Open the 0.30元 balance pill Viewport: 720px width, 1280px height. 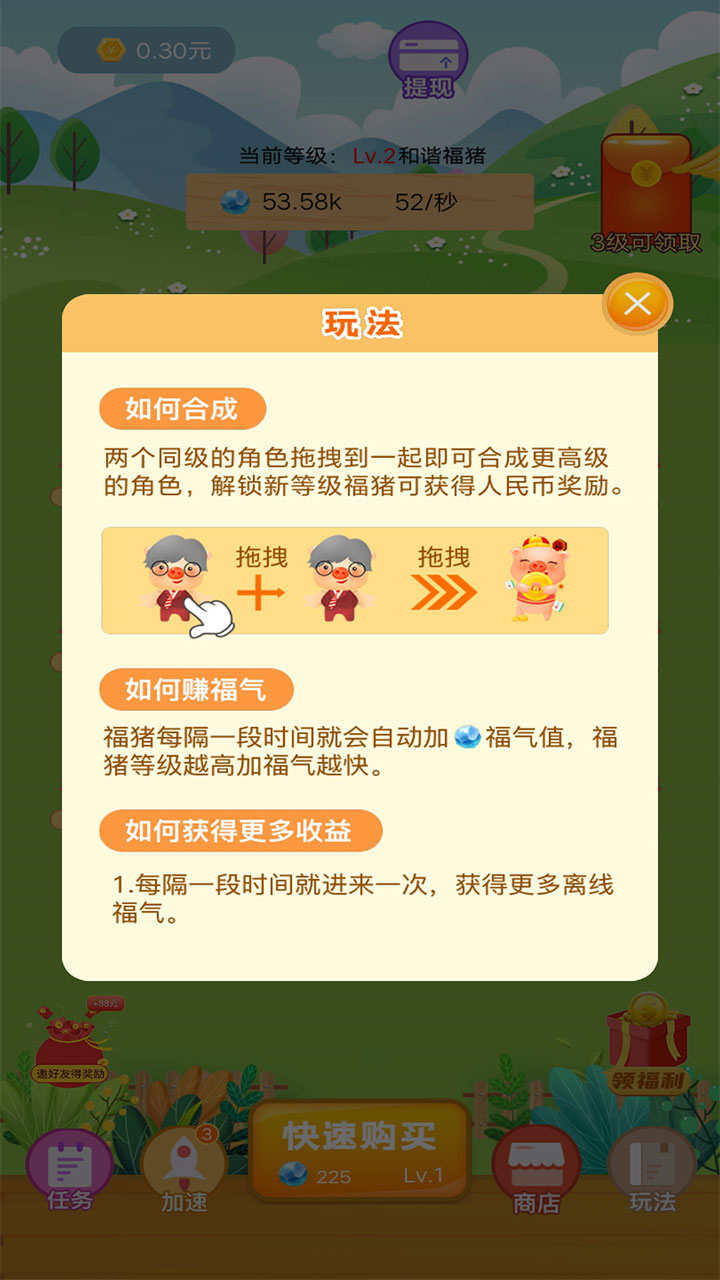point(146,50)
